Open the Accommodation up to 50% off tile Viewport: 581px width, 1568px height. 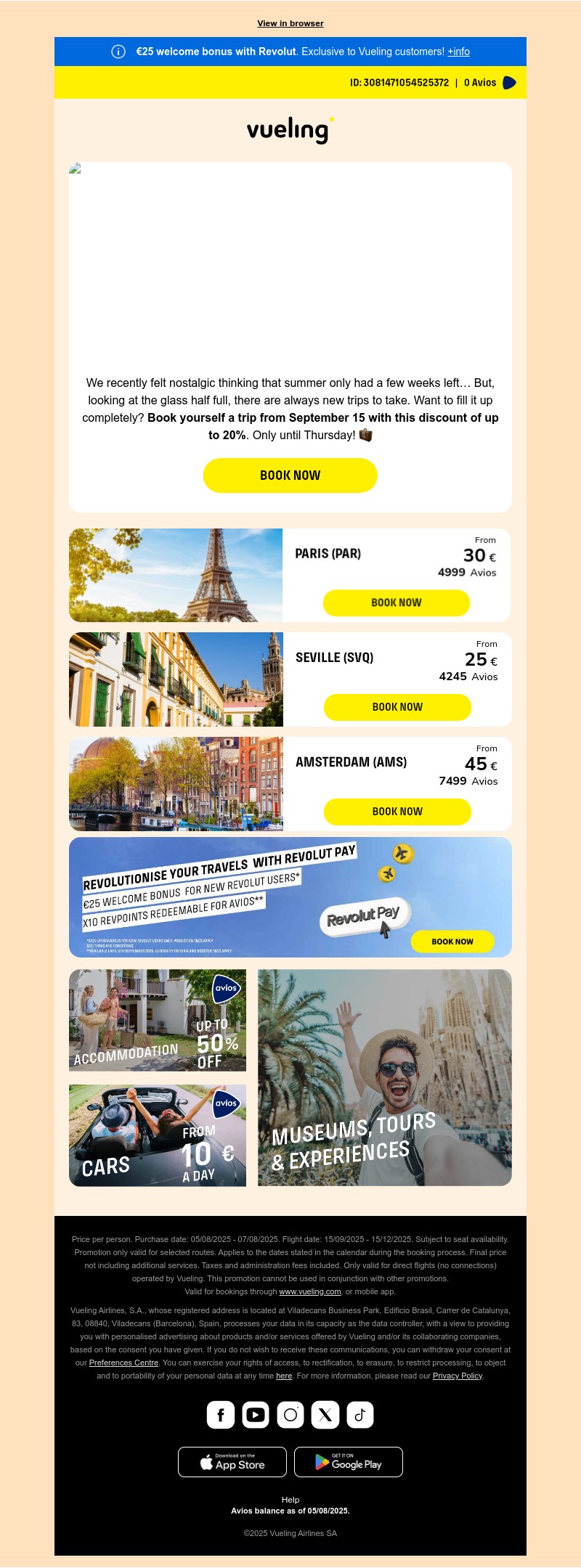coord(158,1020)
